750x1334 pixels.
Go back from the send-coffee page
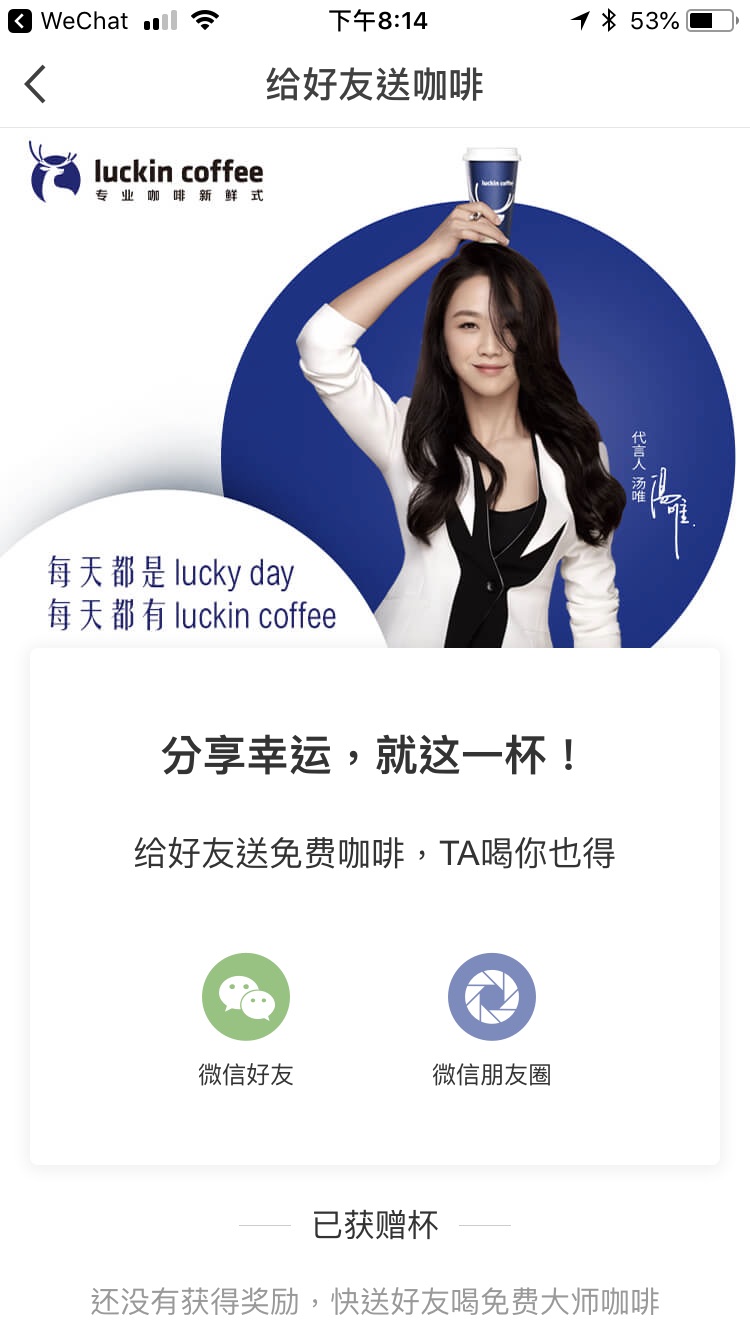[36, 85]
